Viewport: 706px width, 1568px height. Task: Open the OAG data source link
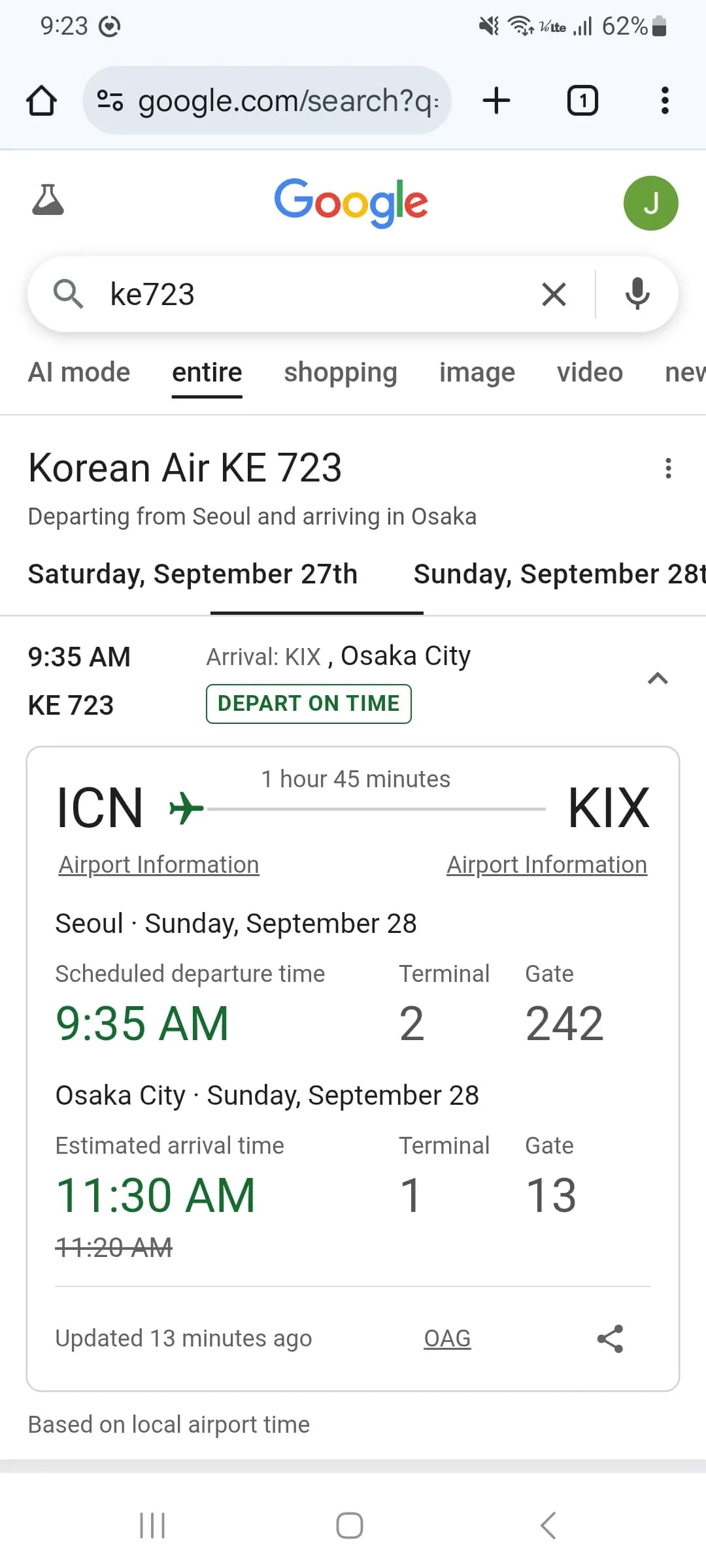pyautogui.click(x=446, y=1338)
